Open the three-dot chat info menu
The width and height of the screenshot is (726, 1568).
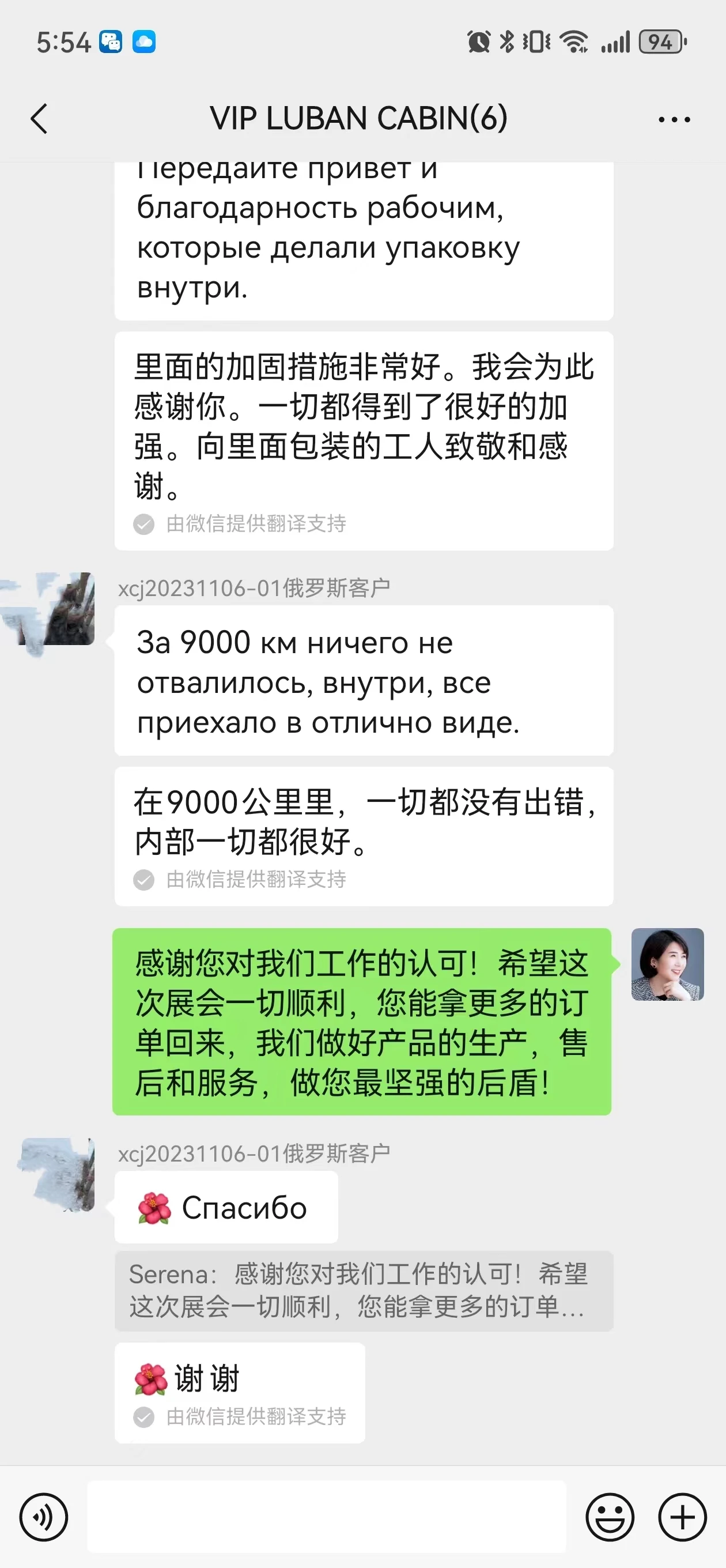(674, 119)
